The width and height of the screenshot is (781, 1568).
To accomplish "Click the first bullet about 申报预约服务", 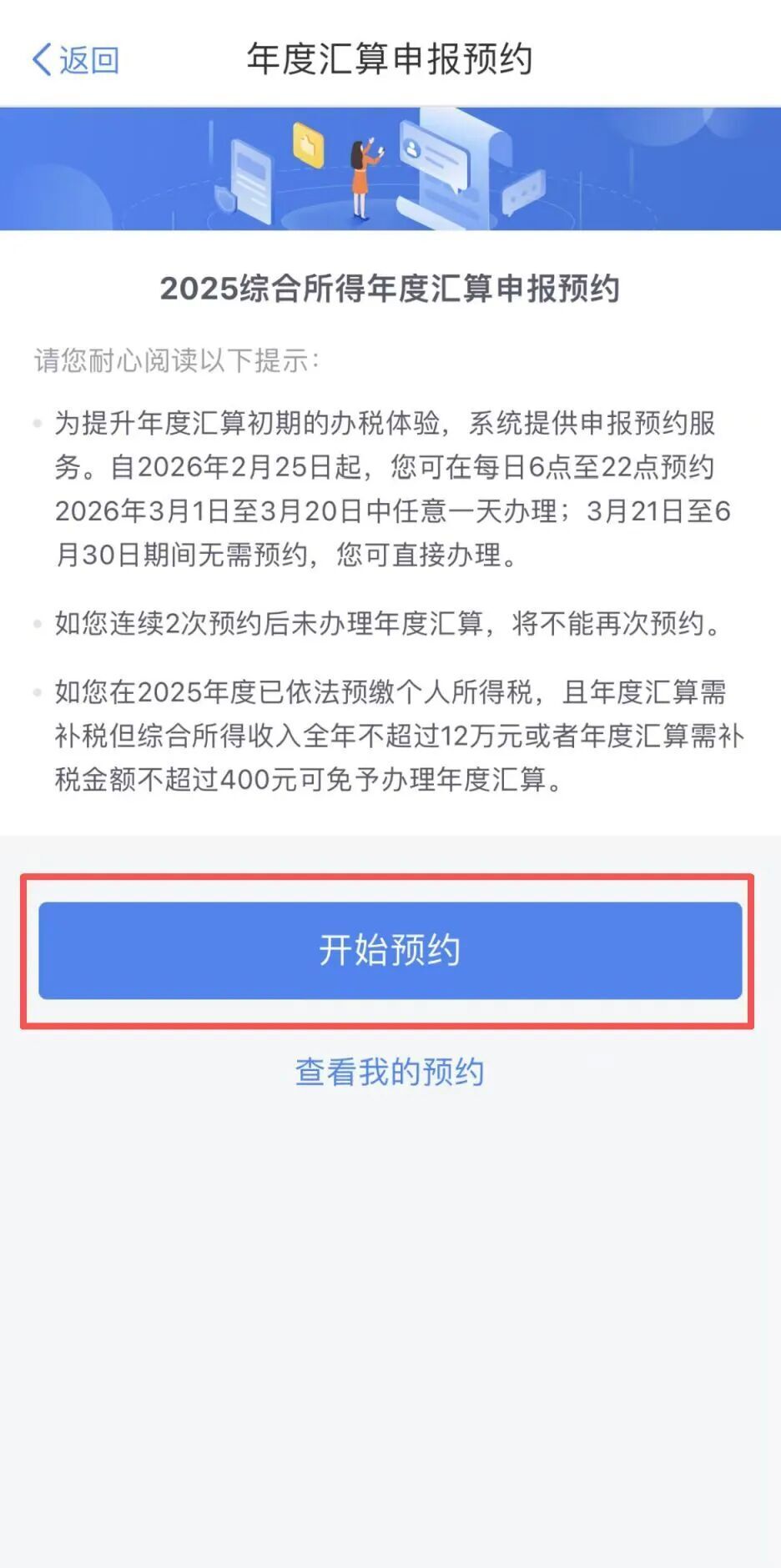I will tap(390, 484).
